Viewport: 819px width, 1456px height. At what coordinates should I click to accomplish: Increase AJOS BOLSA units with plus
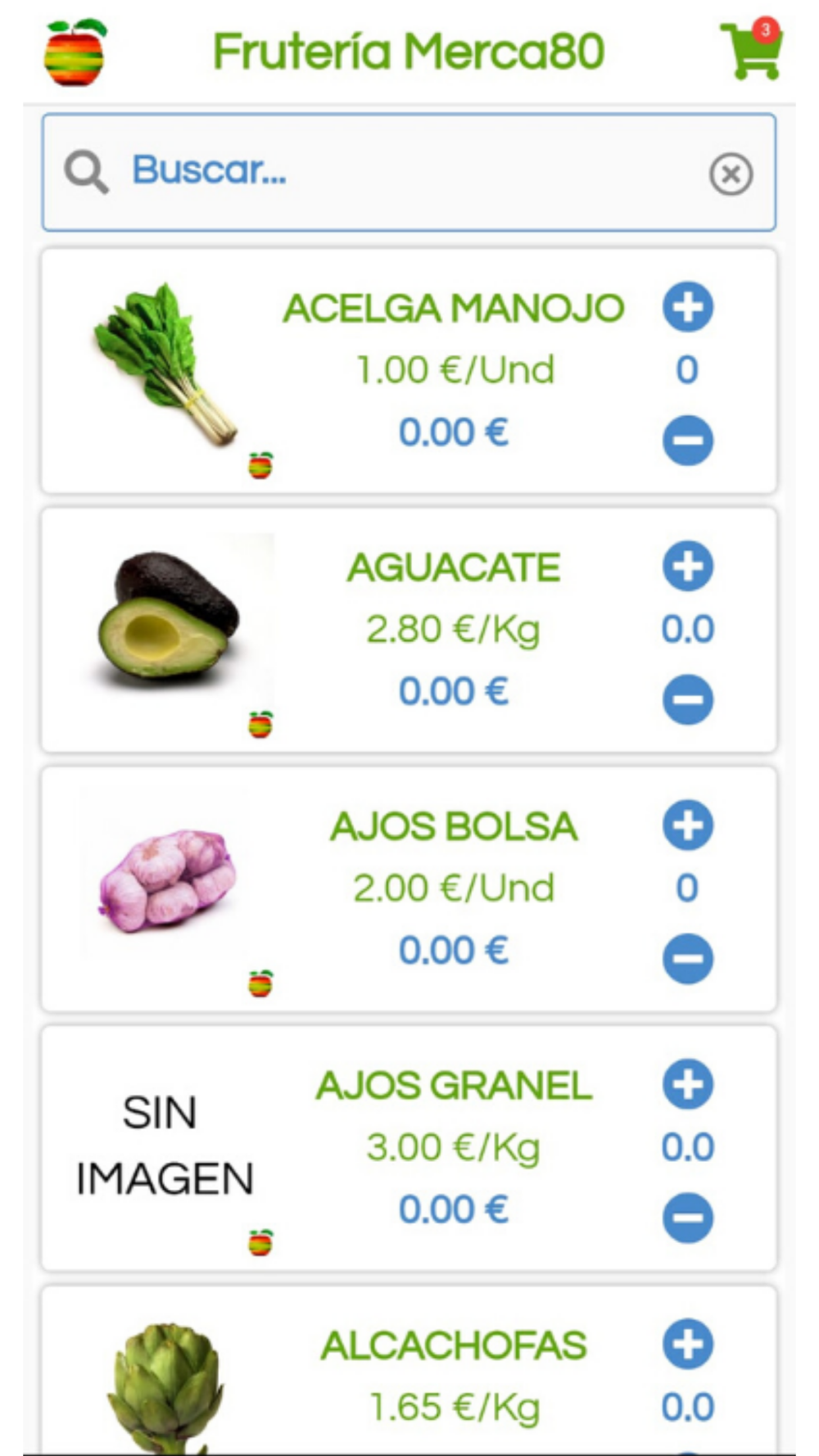[x=688, y=825]
